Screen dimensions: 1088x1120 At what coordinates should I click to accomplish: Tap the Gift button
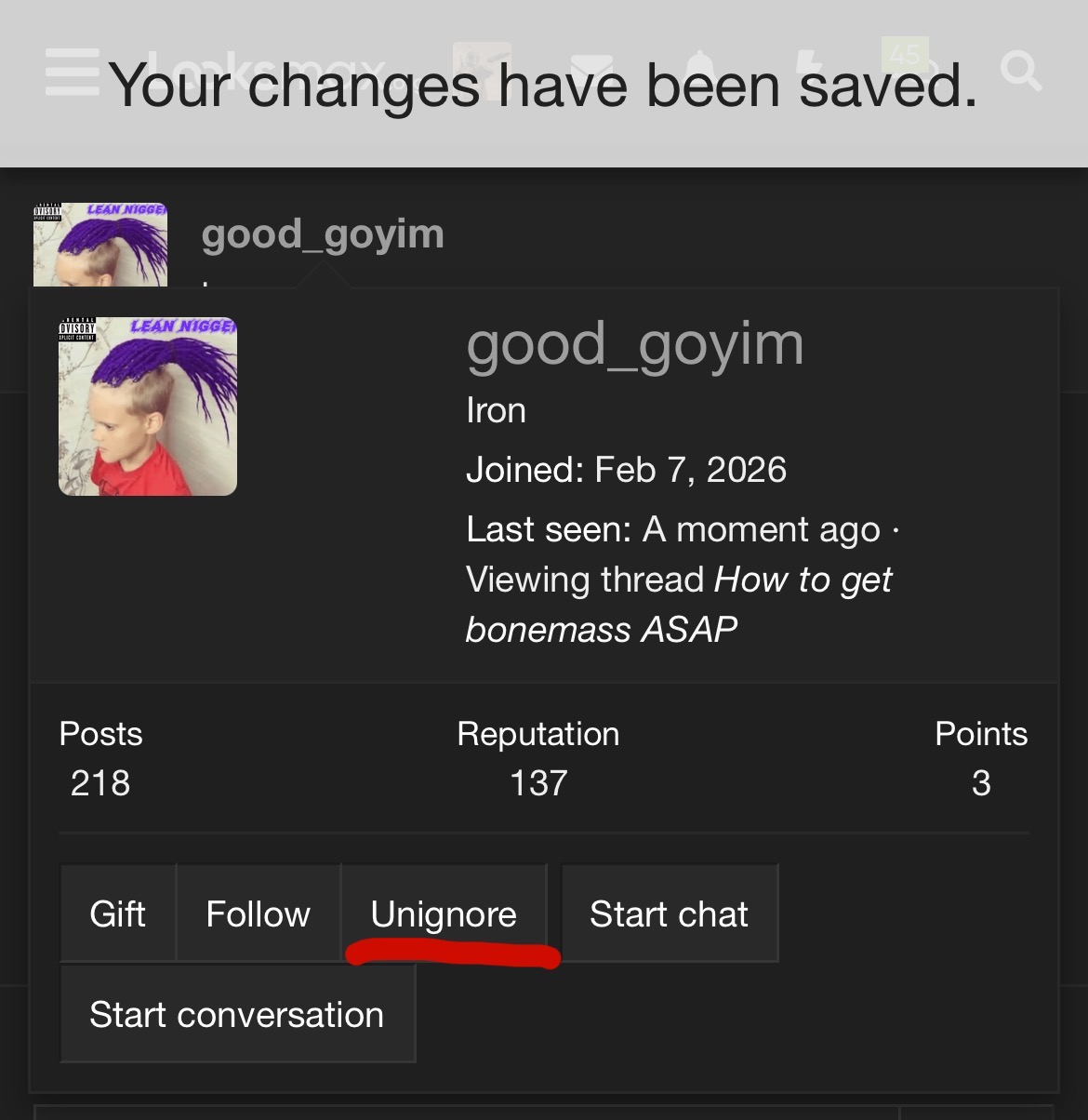[117, 913]
